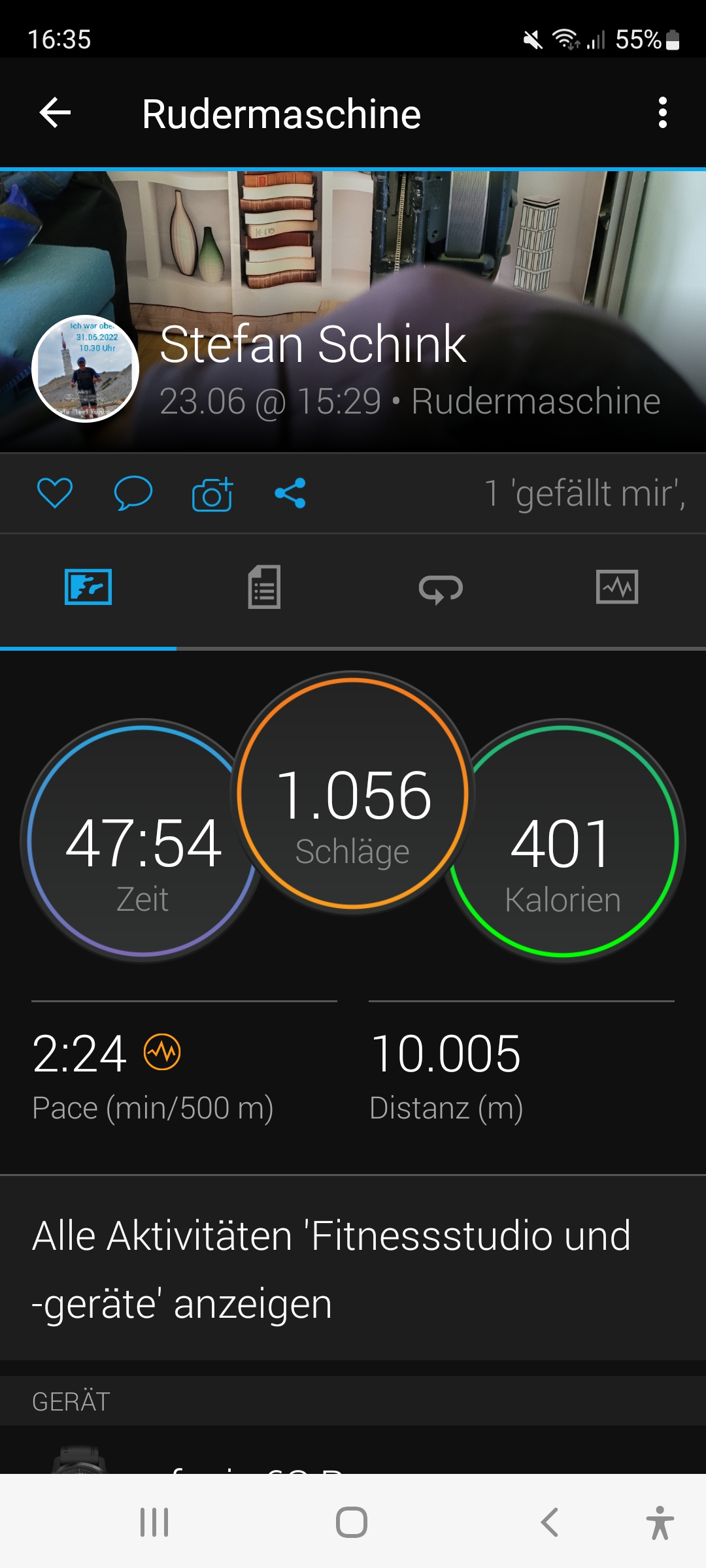This screenshot has width=706, height=1568.
Task: Show all 'Fitnessstudio und -geräte' activities
Action: click(331, 1269)
